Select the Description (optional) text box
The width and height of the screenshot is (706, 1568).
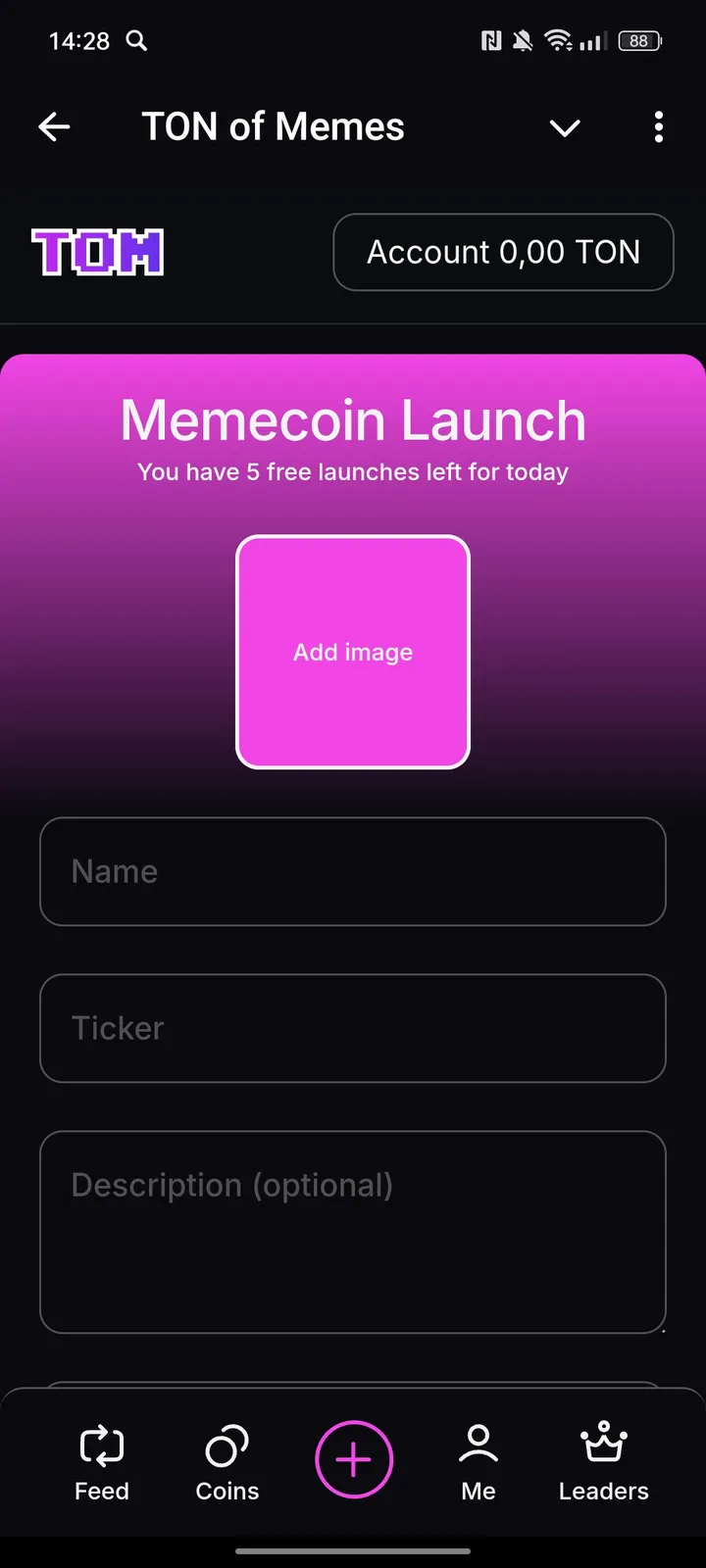tap(353, 1231)
